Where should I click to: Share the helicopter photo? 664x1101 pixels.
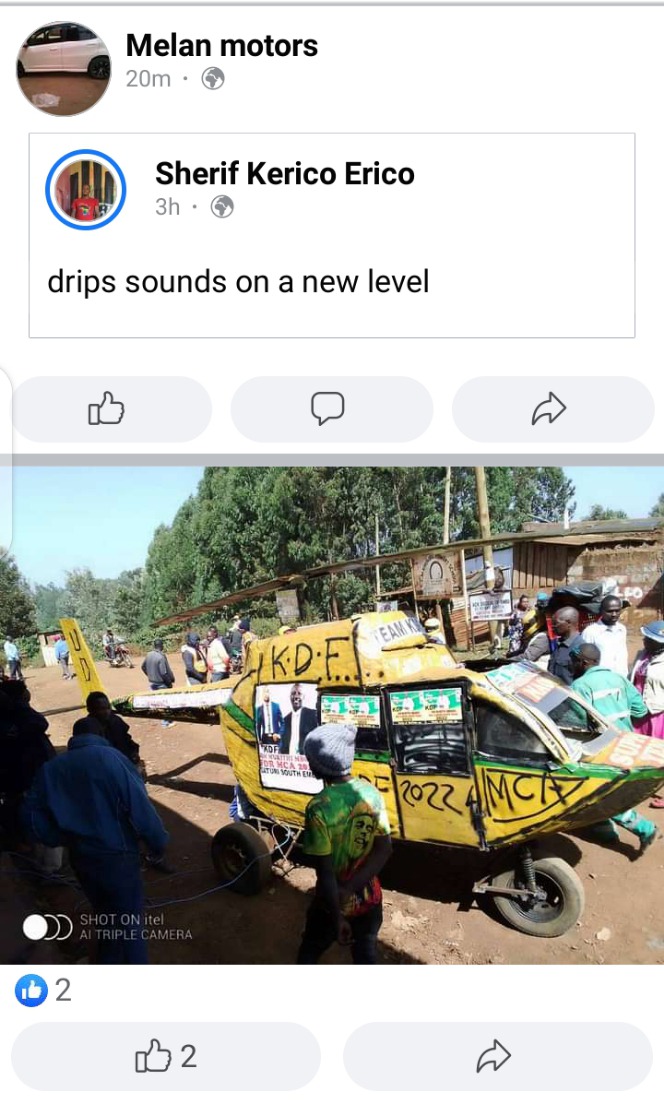click(x=498, y=1055)
